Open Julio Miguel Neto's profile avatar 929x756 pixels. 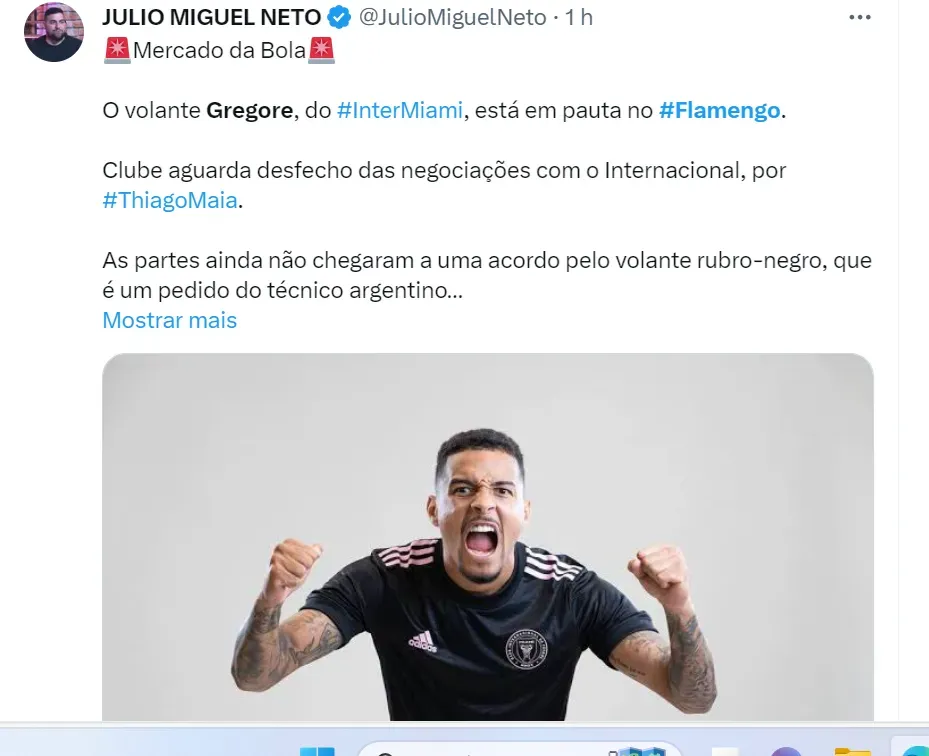pos(54,32)
